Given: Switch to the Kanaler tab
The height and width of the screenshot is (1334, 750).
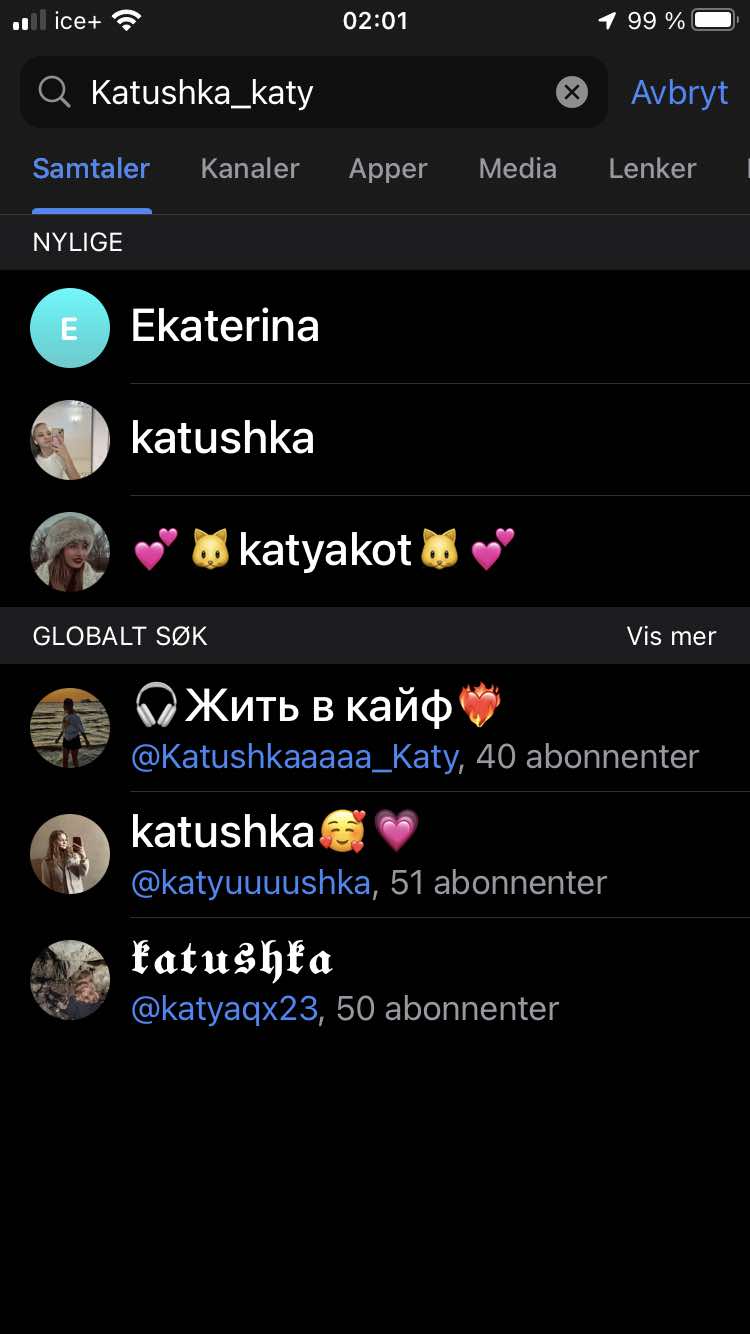Looking at the screenshot, I should tap(250, 169).
